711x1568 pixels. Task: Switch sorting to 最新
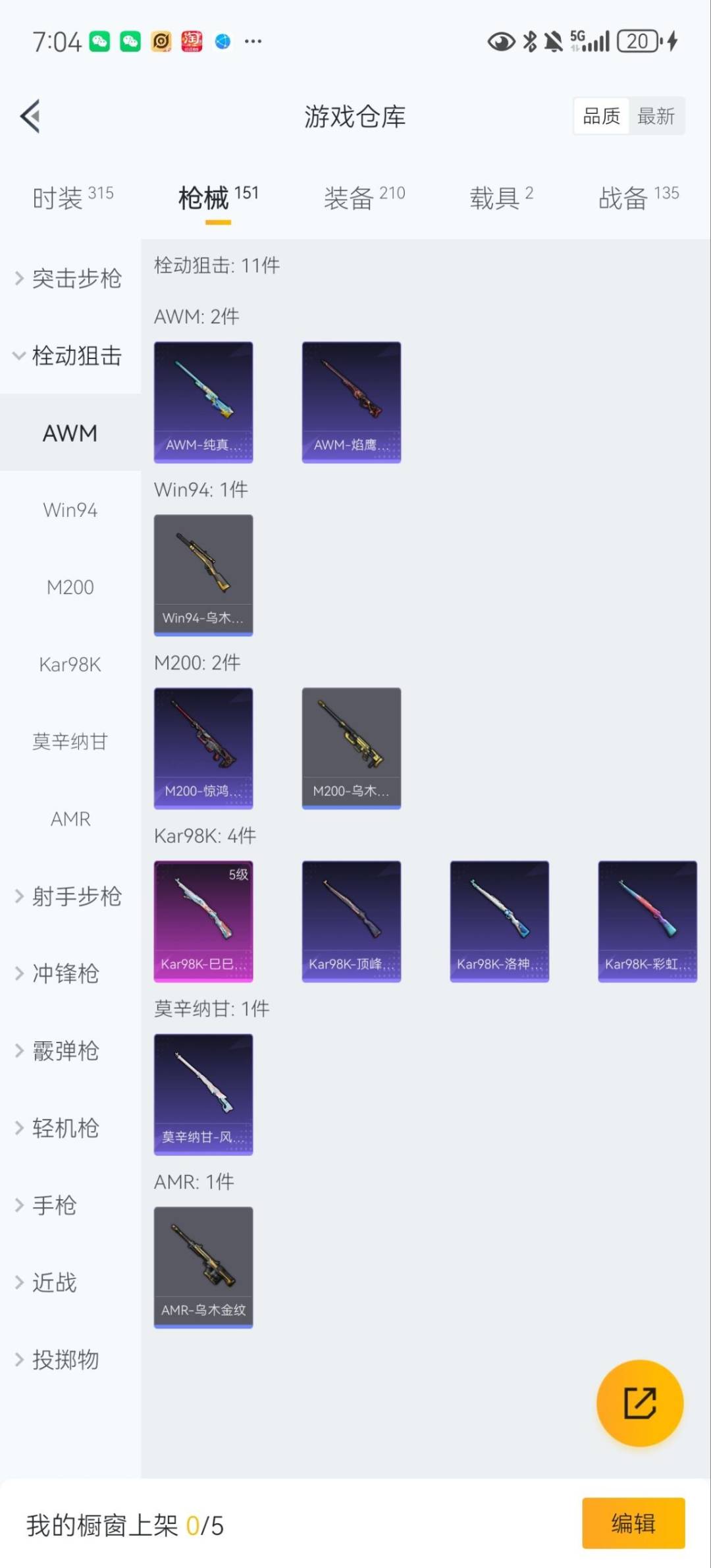click(656, 116)
